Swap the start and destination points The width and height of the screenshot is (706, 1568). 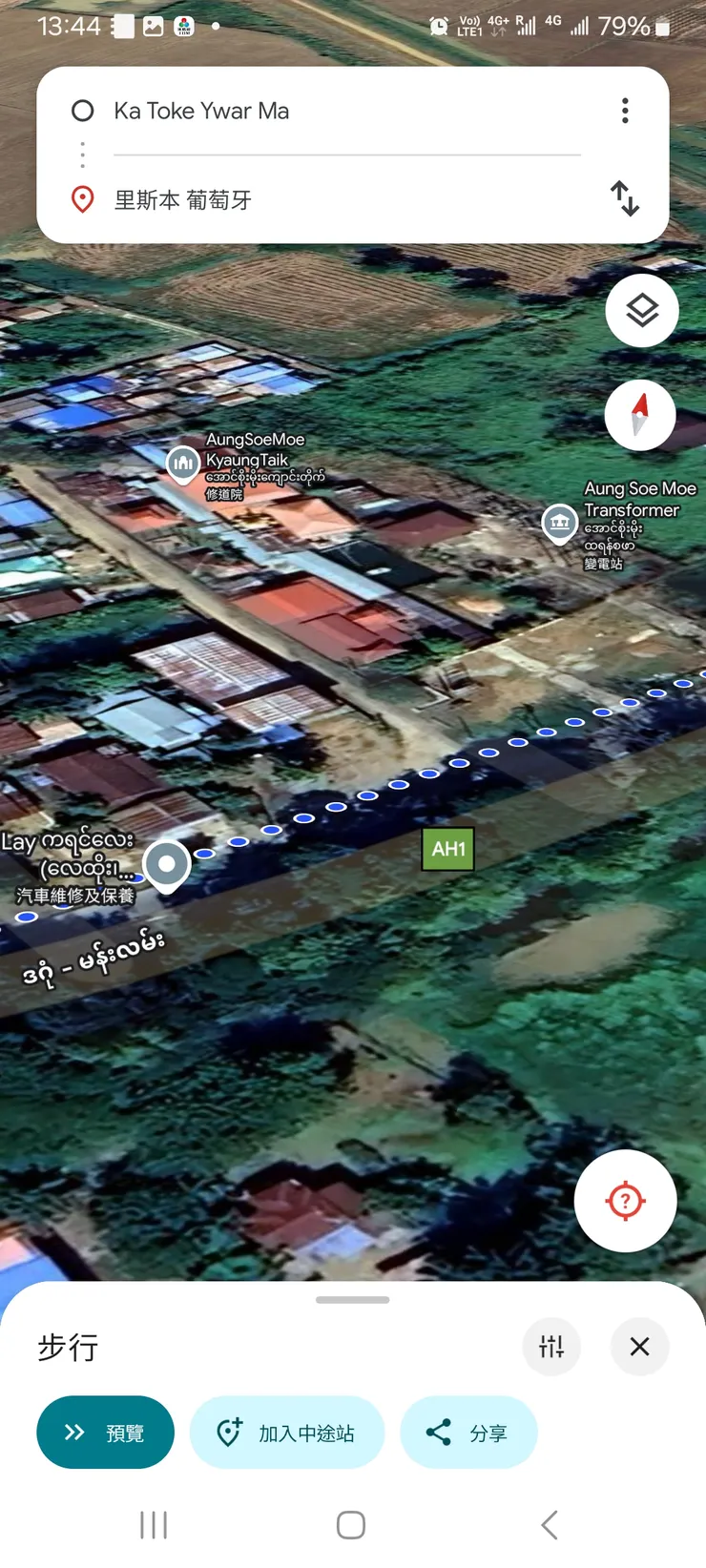(x=625, y=198)
